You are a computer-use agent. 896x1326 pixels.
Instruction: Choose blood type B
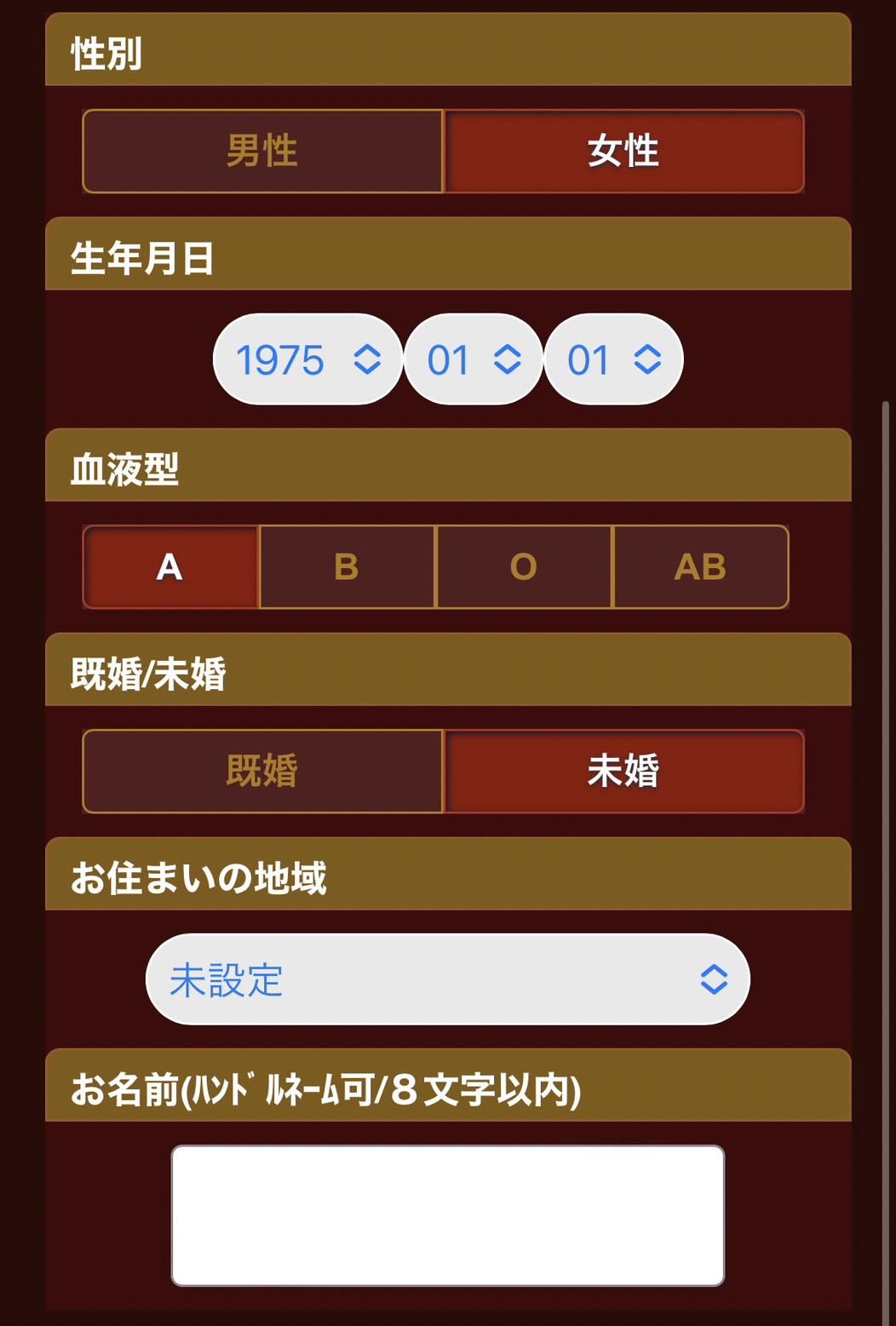(x=347, y=567)
